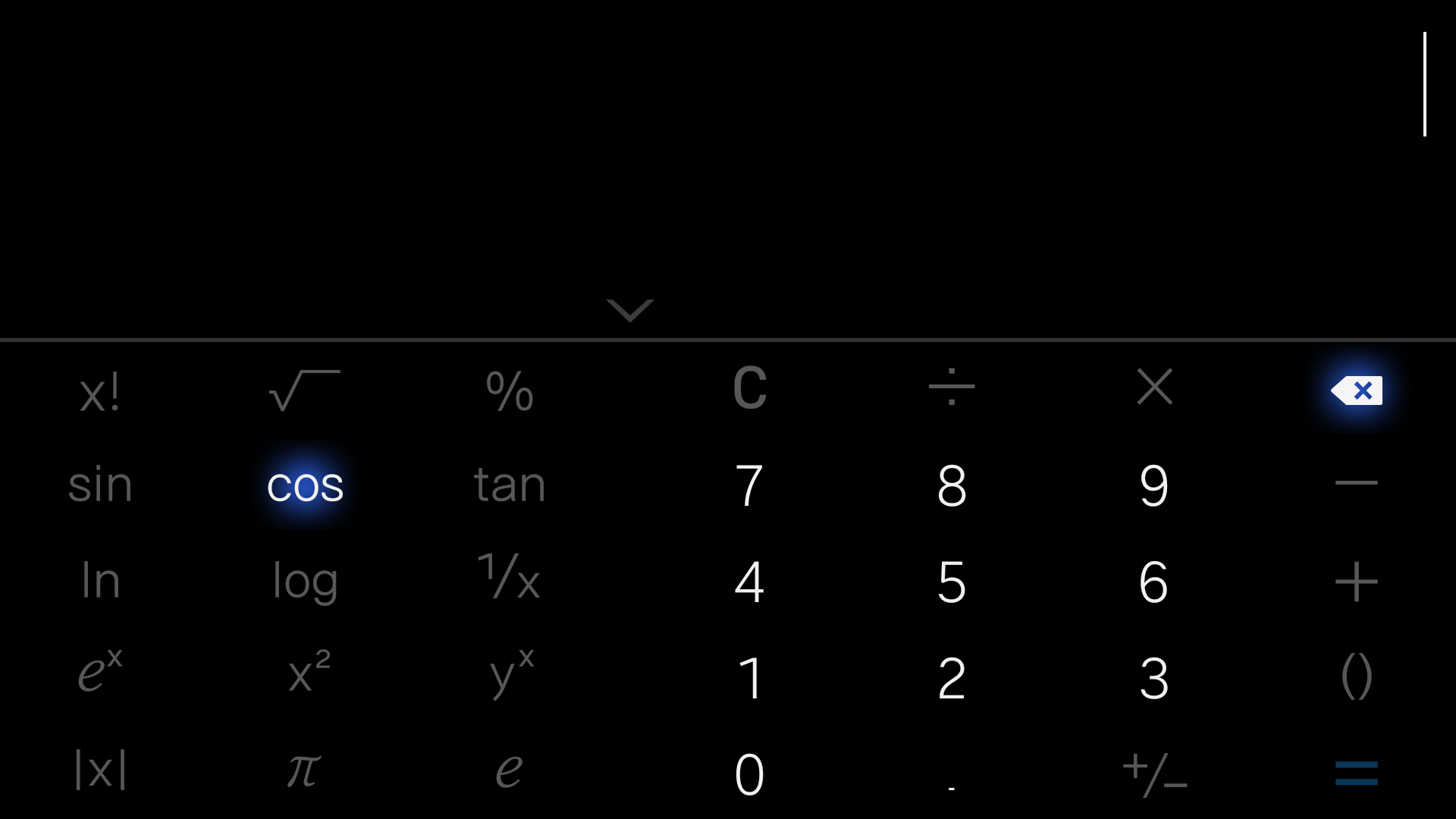The height and width of the screenshot is (819, 1456).
Task: Enter the digit 0
Action: tap(749, 775)
